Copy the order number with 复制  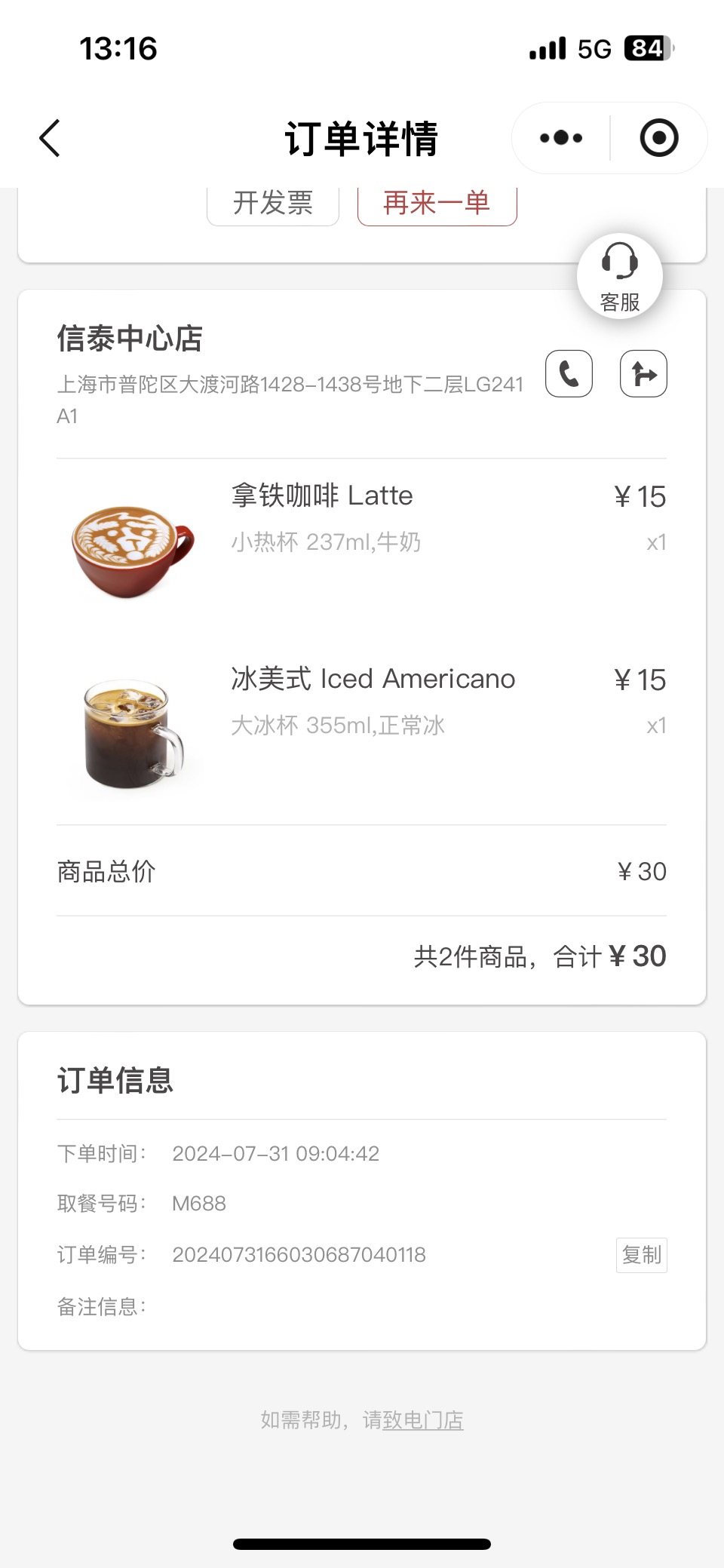(x=642, y=1255)
